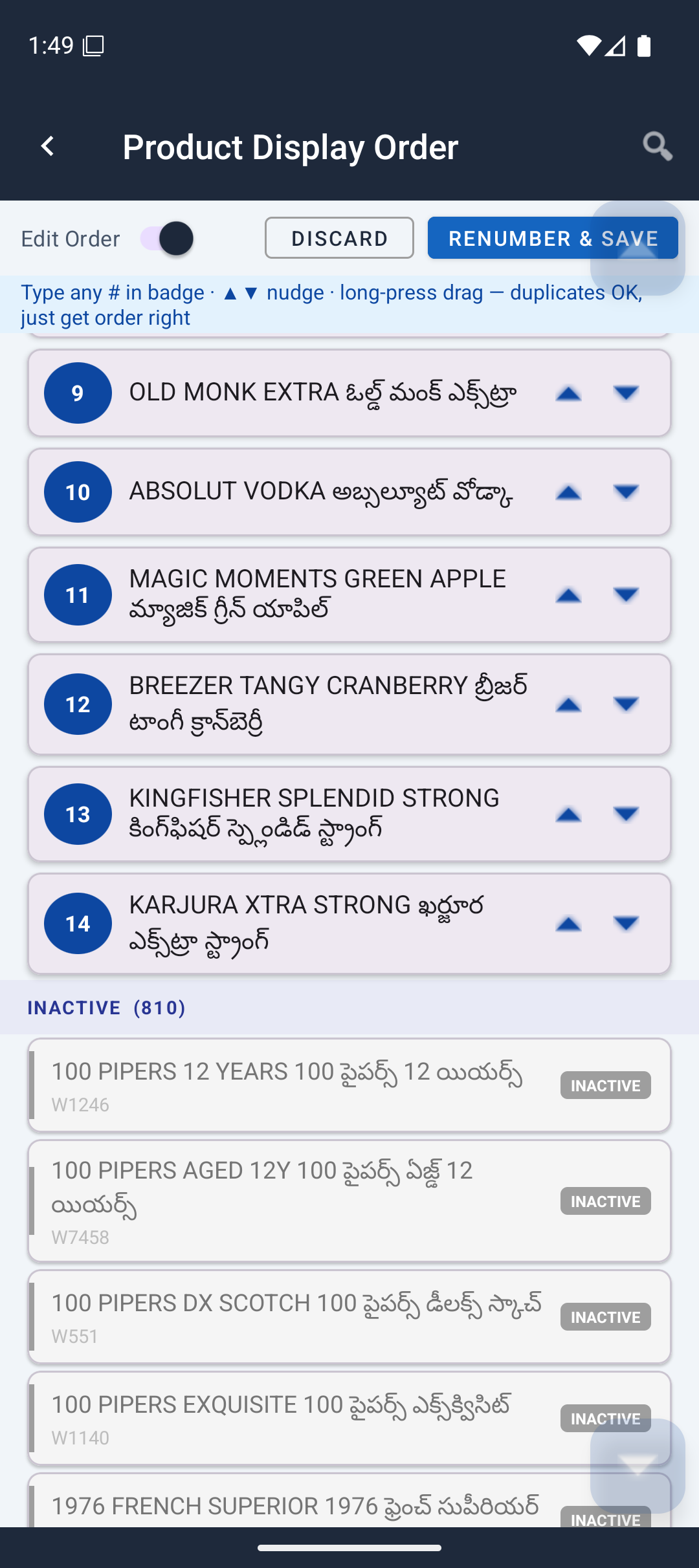Screen dimensions: 699x1568
Task: Move Old Monk Extra up
Action: [568, 393]
